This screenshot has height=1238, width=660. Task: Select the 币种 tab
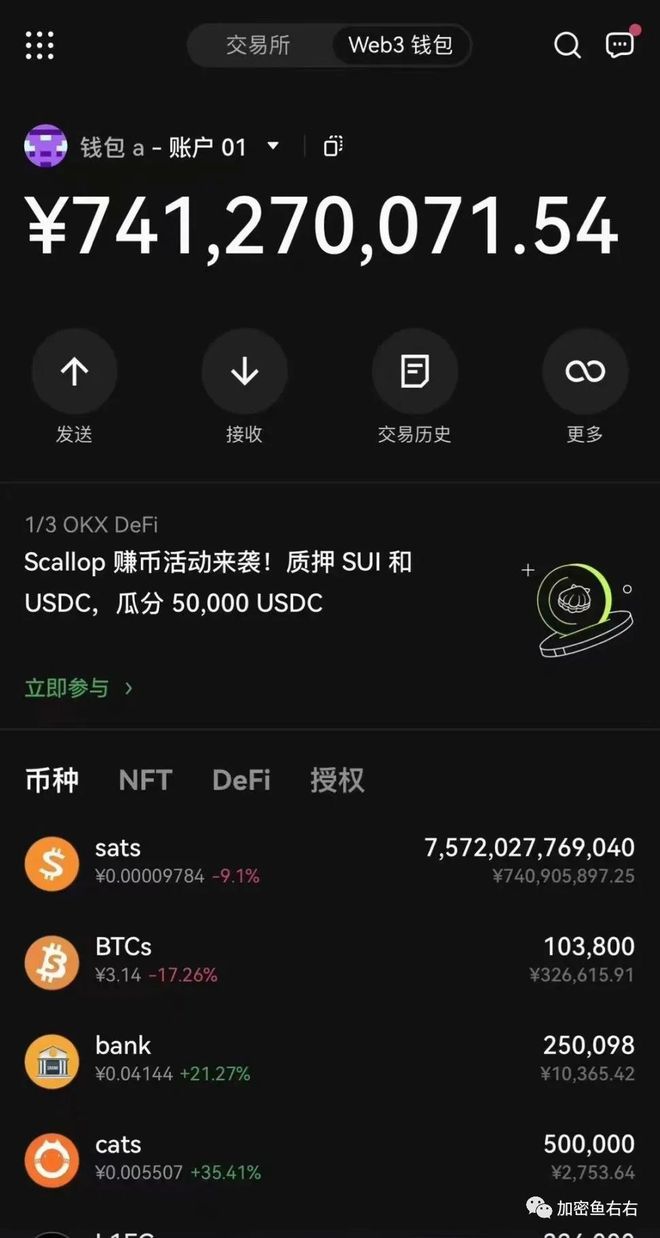(x=51, y=780)
